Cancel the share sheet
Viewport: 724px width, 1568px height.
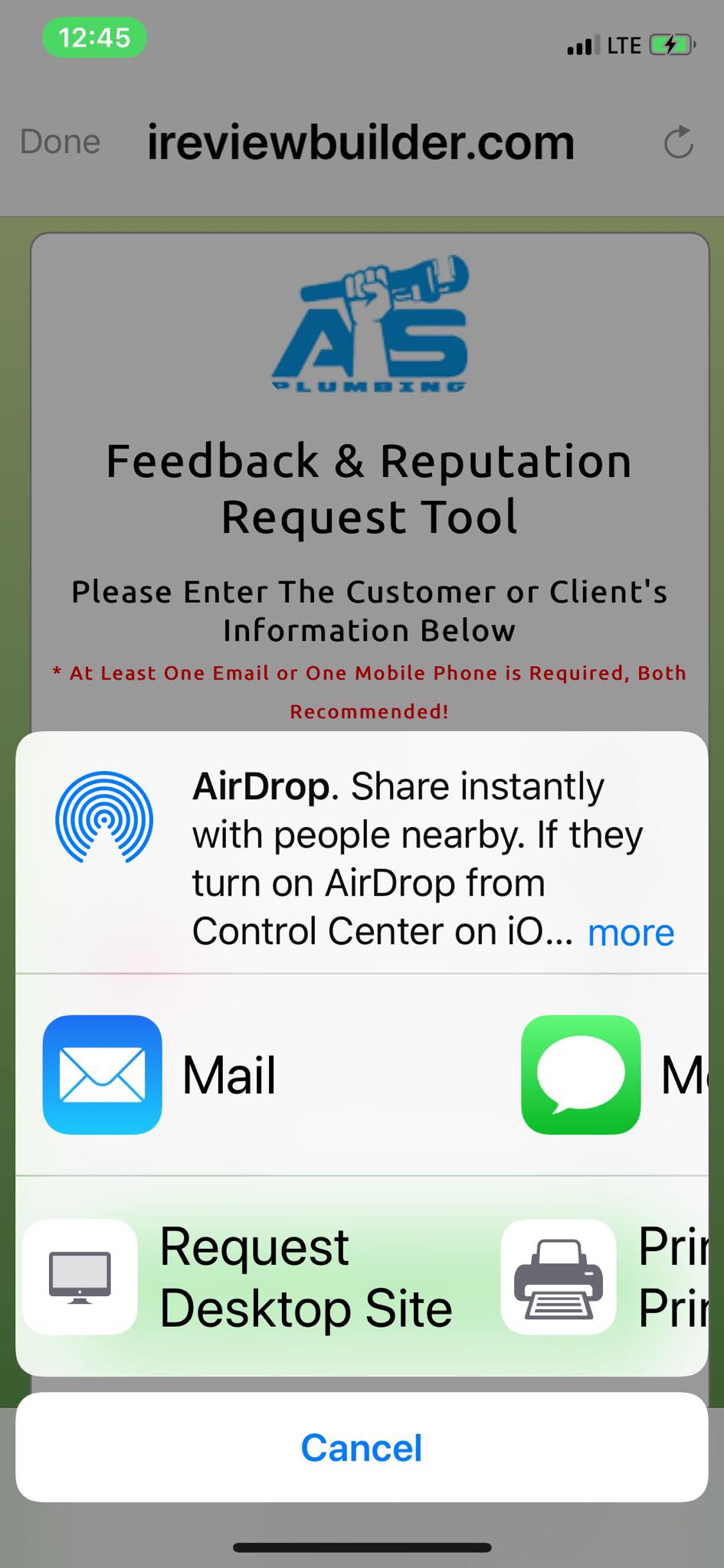coord(362,1447)
